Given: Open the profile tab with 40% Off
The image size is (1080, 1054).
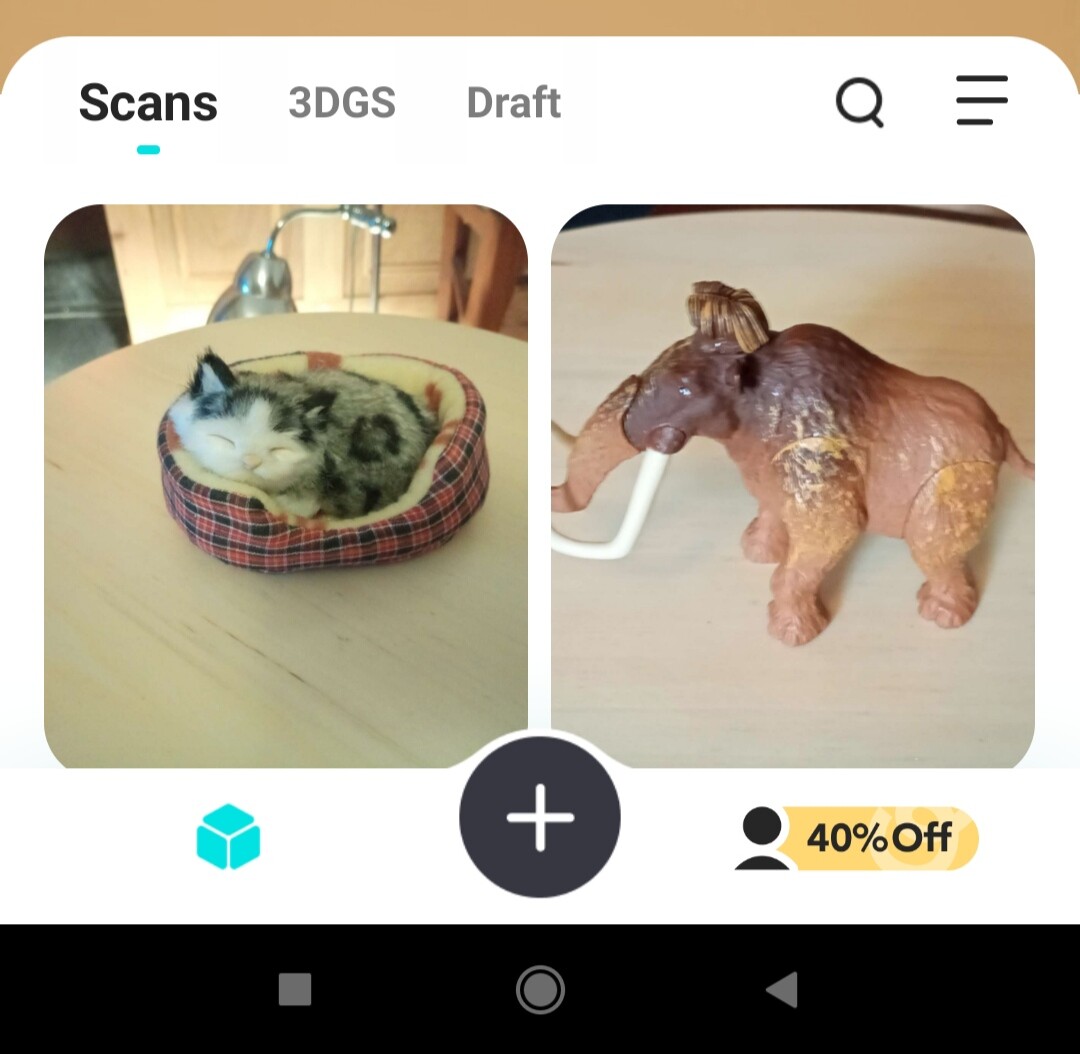Looking at the screenshot, I should pos(856,837).
